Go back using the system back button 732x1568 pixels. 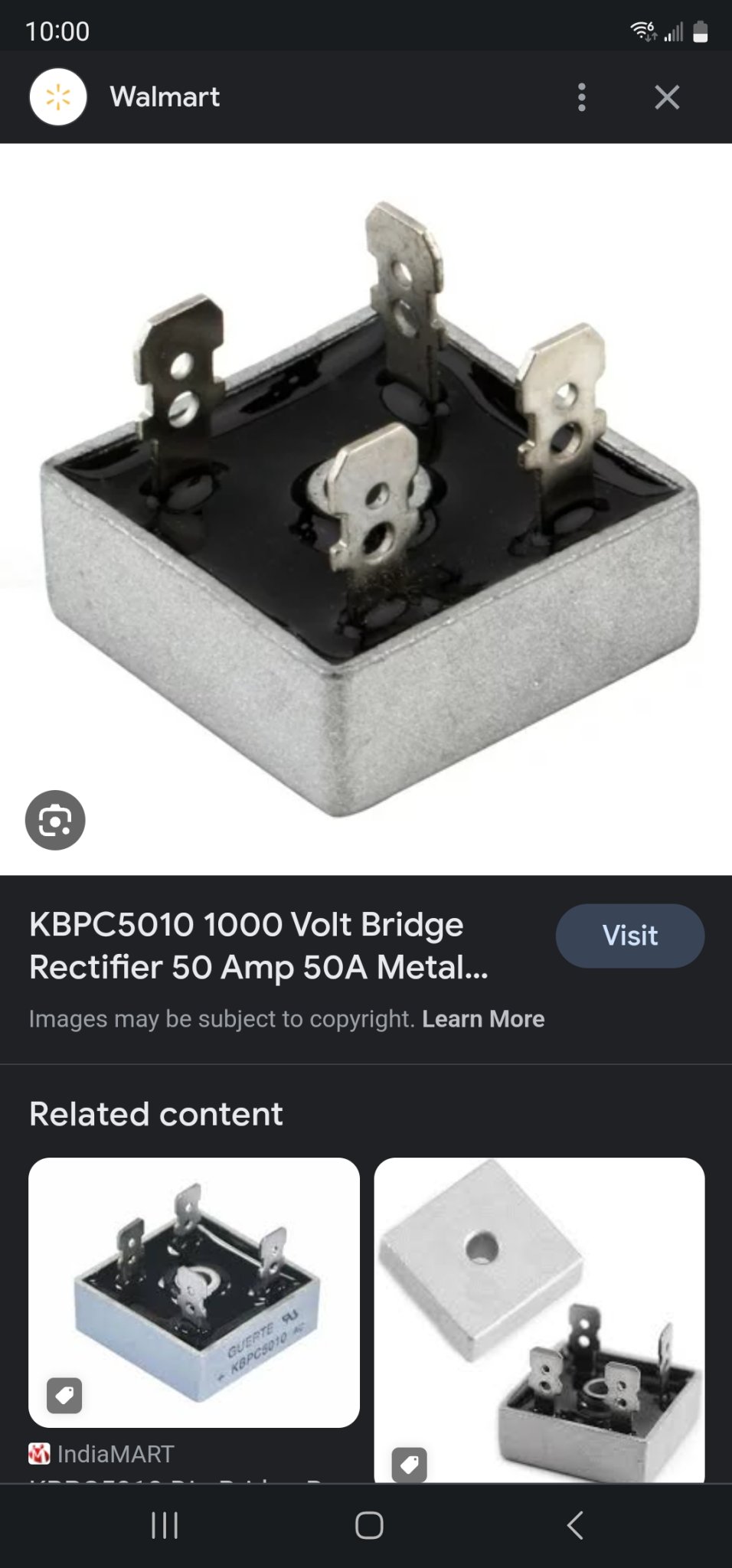(x=574, y=1525)
